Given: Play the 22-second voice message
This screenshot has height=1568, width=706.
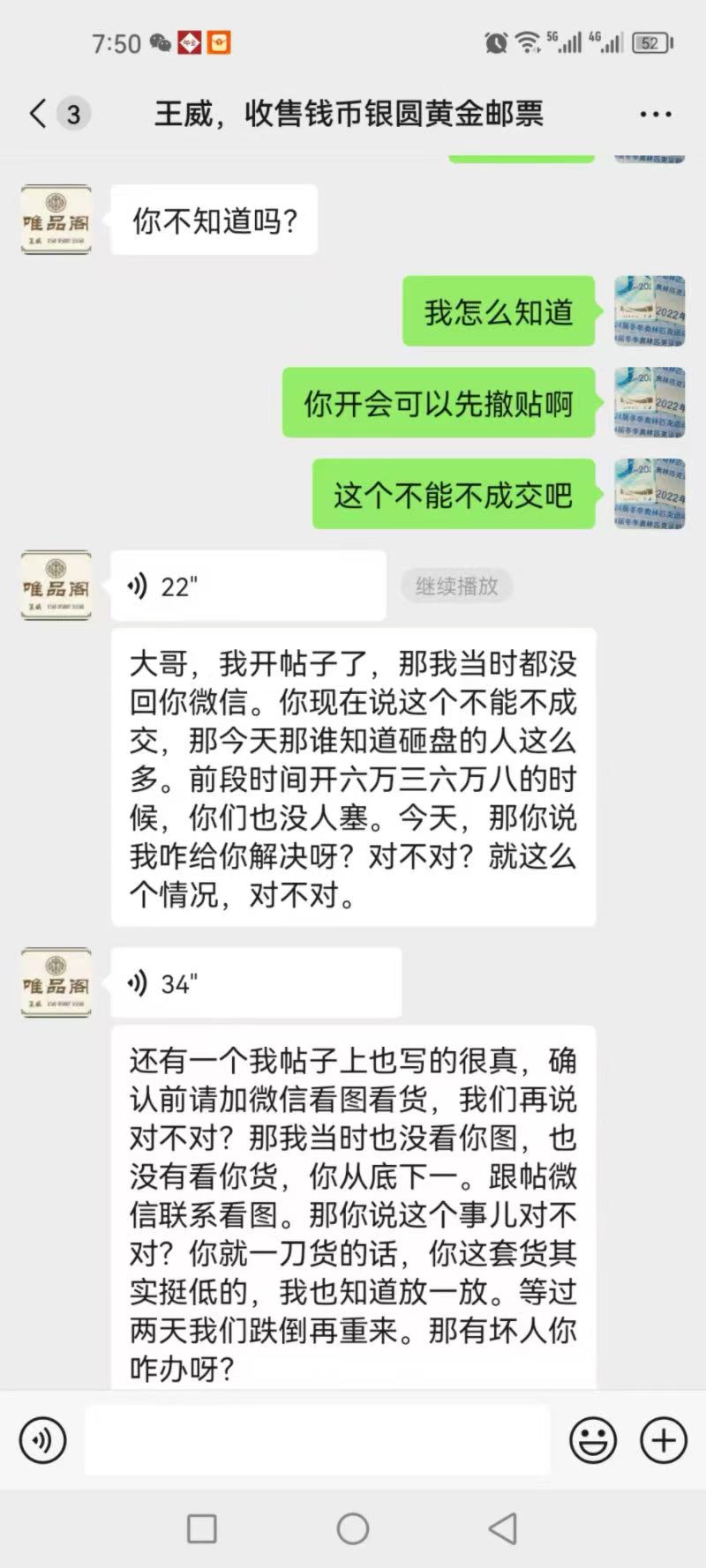Looking at the screenshot, I should coord(248,586).
